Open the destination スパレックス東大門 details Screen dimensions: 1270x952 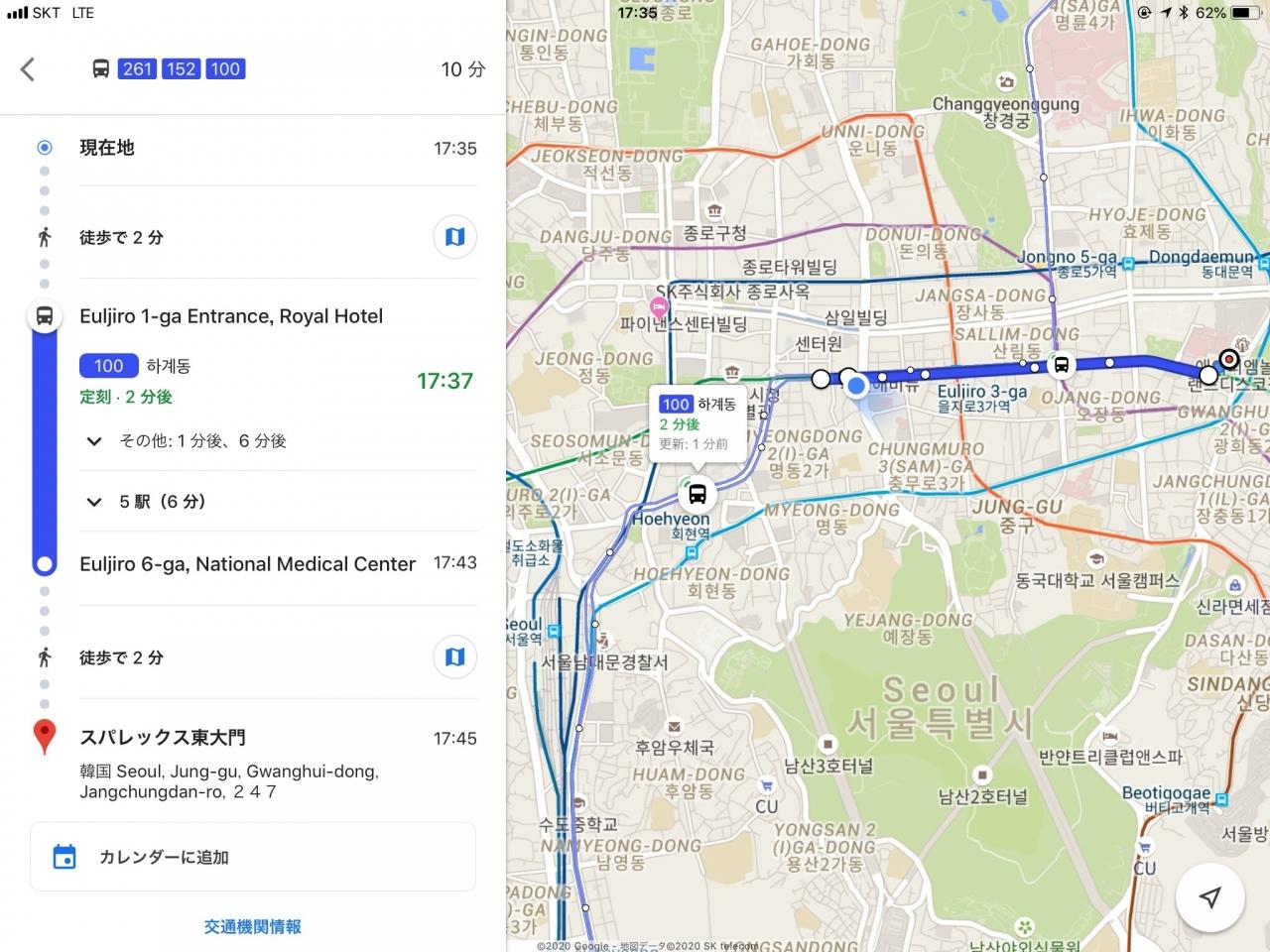pyautogui.click(x=163, y=738)
